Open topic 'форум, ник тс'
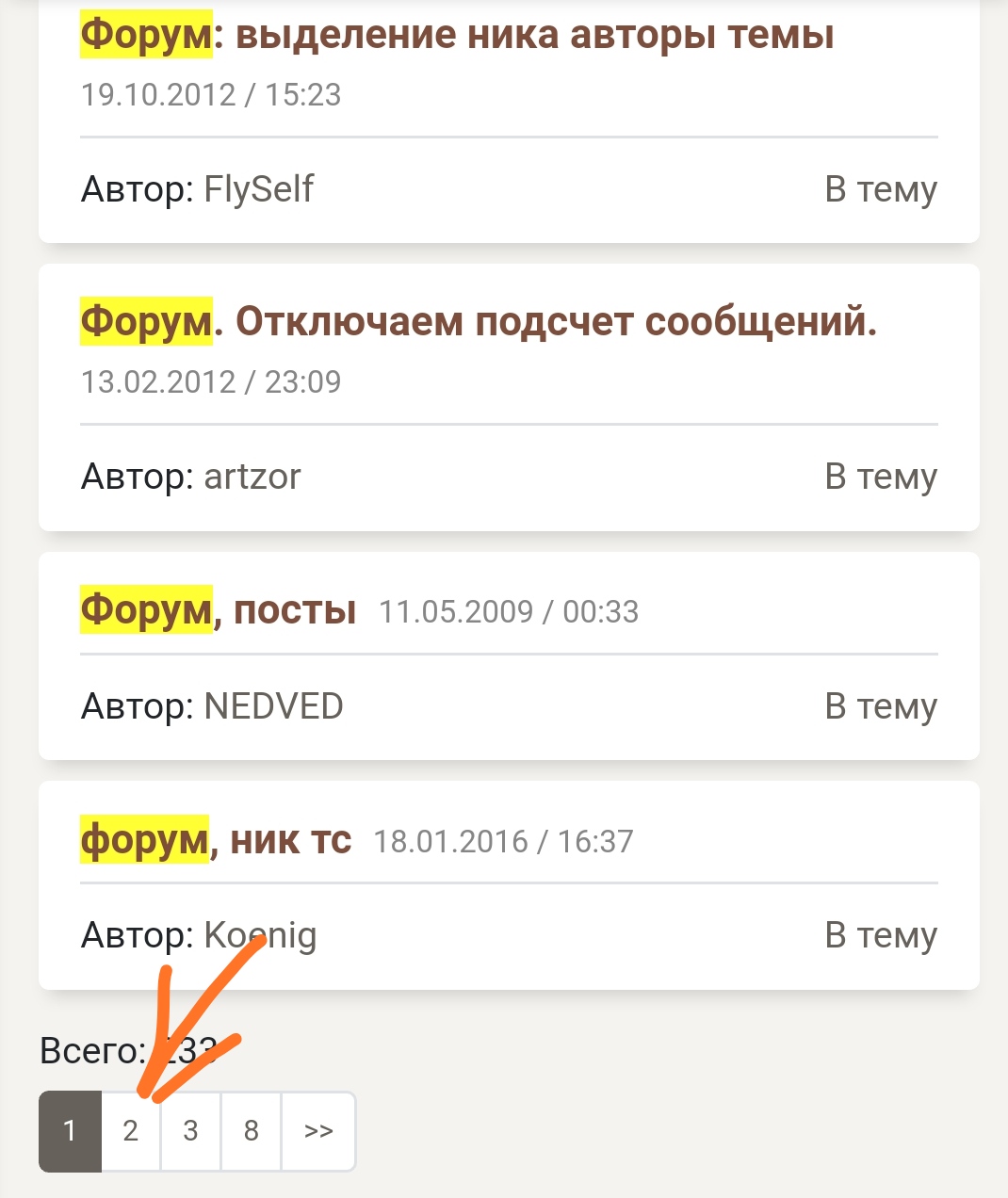1008x1198 pixels. click(x=216, y=840)
